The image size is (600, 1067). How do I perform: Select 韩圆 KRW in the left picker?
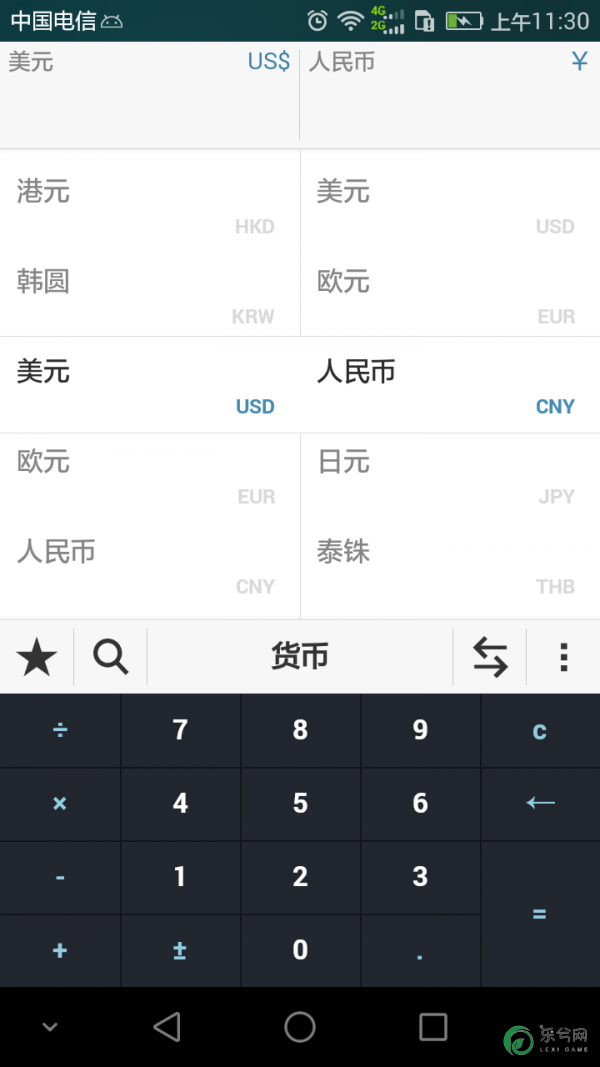[x=150, y=294]
